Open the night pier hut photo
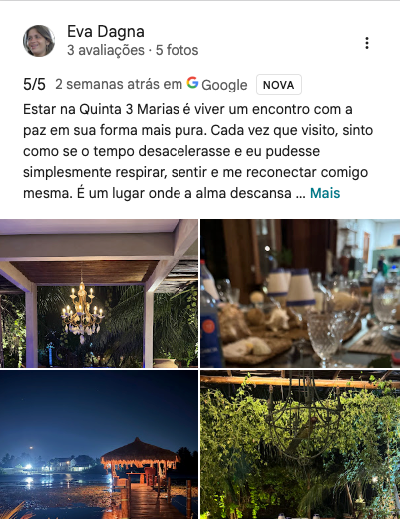Screen dimensions: 400x519 click(x=99, y=444)
